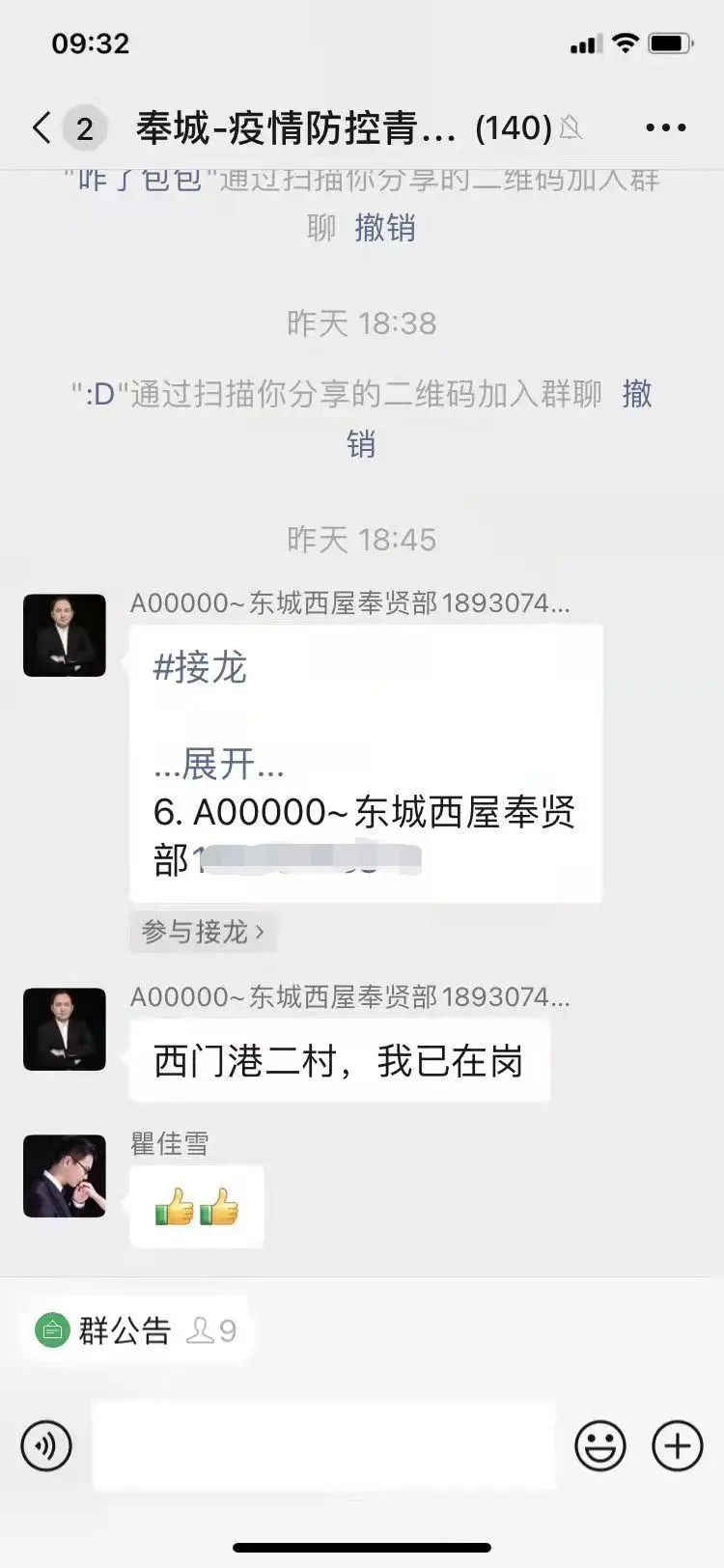724x1568 pixels.
Task: Open 瞿佳雪's profile avatar
Action: (65, 1175)
